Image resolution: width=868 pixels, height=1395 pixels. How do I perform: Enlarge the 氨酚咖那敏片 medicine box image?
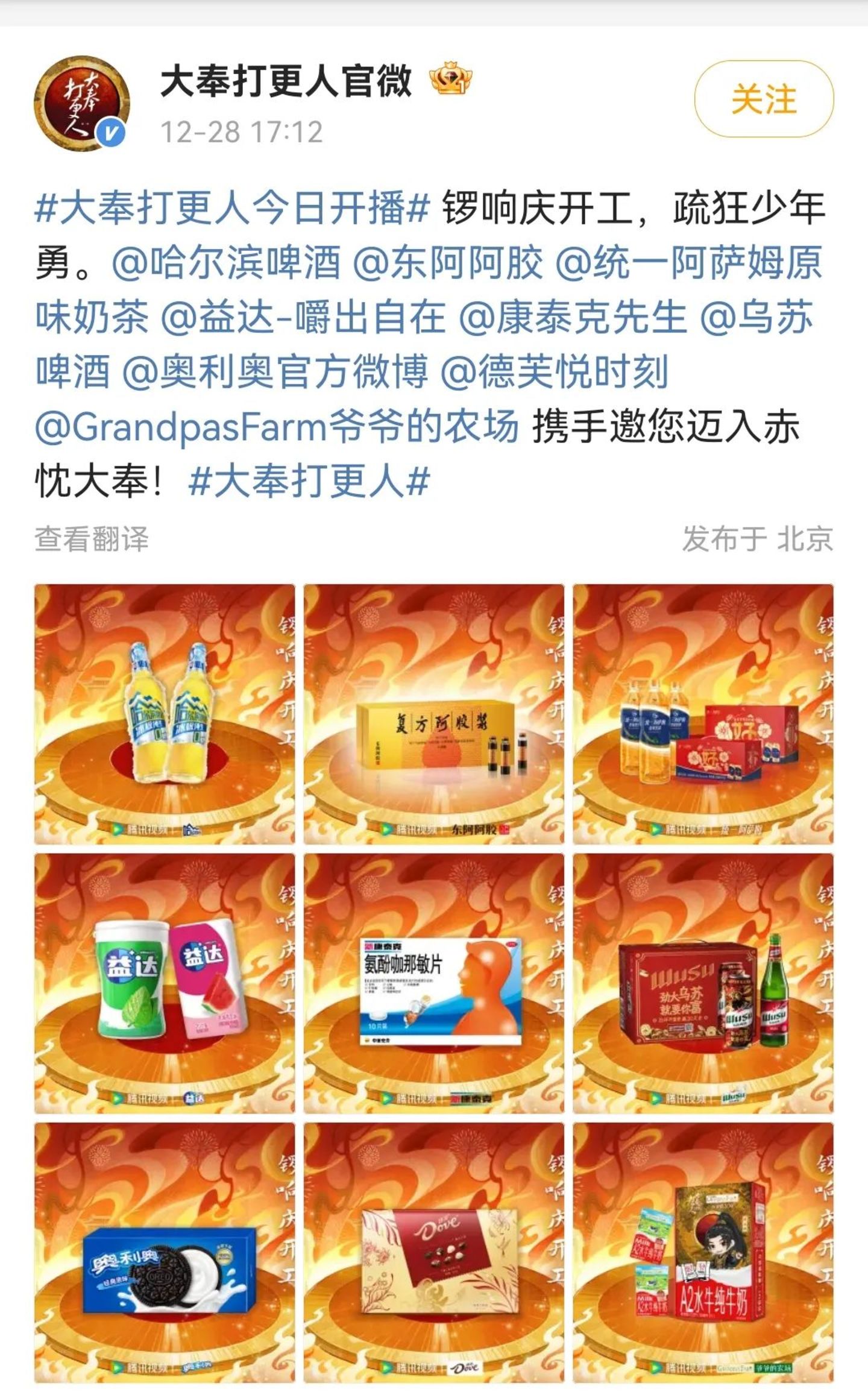434,983
